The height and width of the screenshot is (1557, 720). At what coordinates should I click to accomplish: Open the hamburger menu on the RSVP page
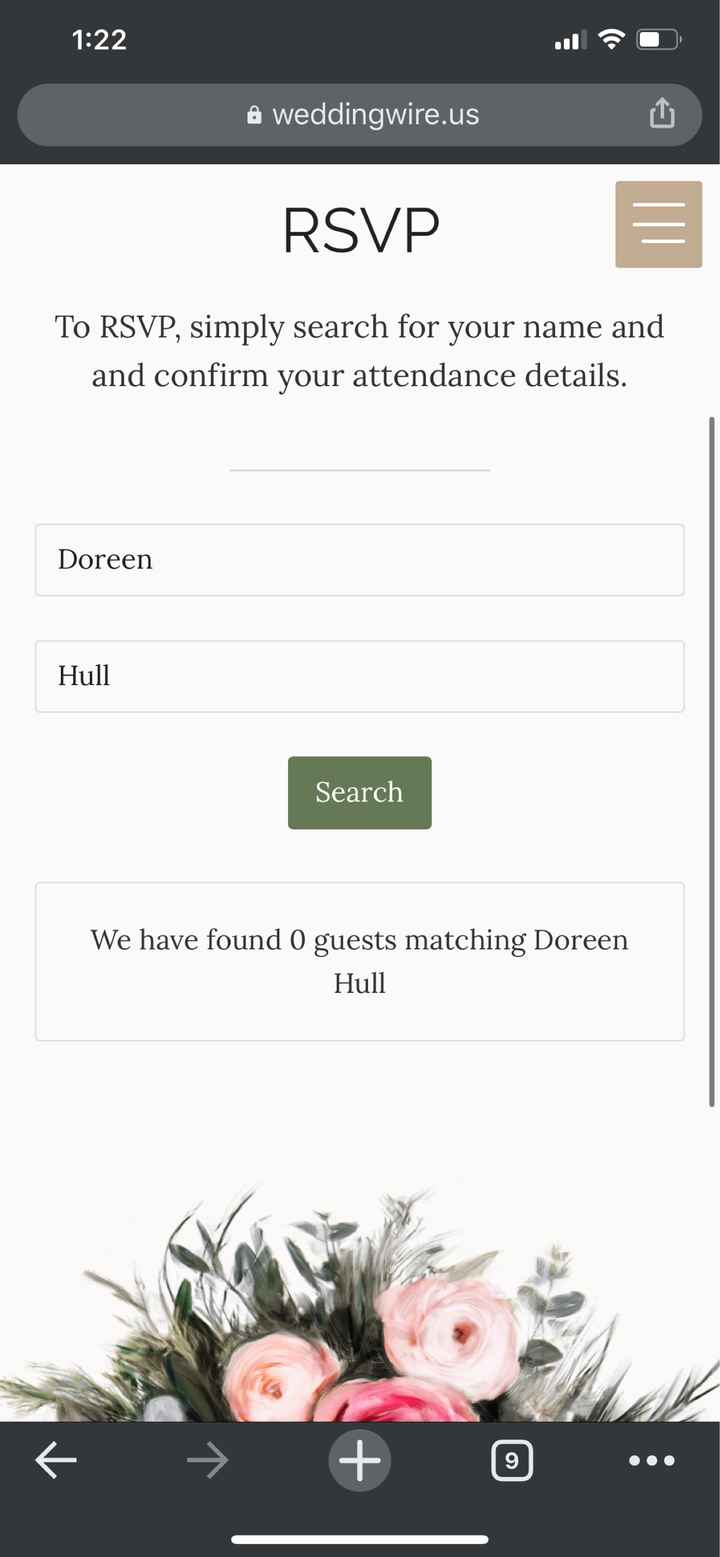[x=658, y=224]
